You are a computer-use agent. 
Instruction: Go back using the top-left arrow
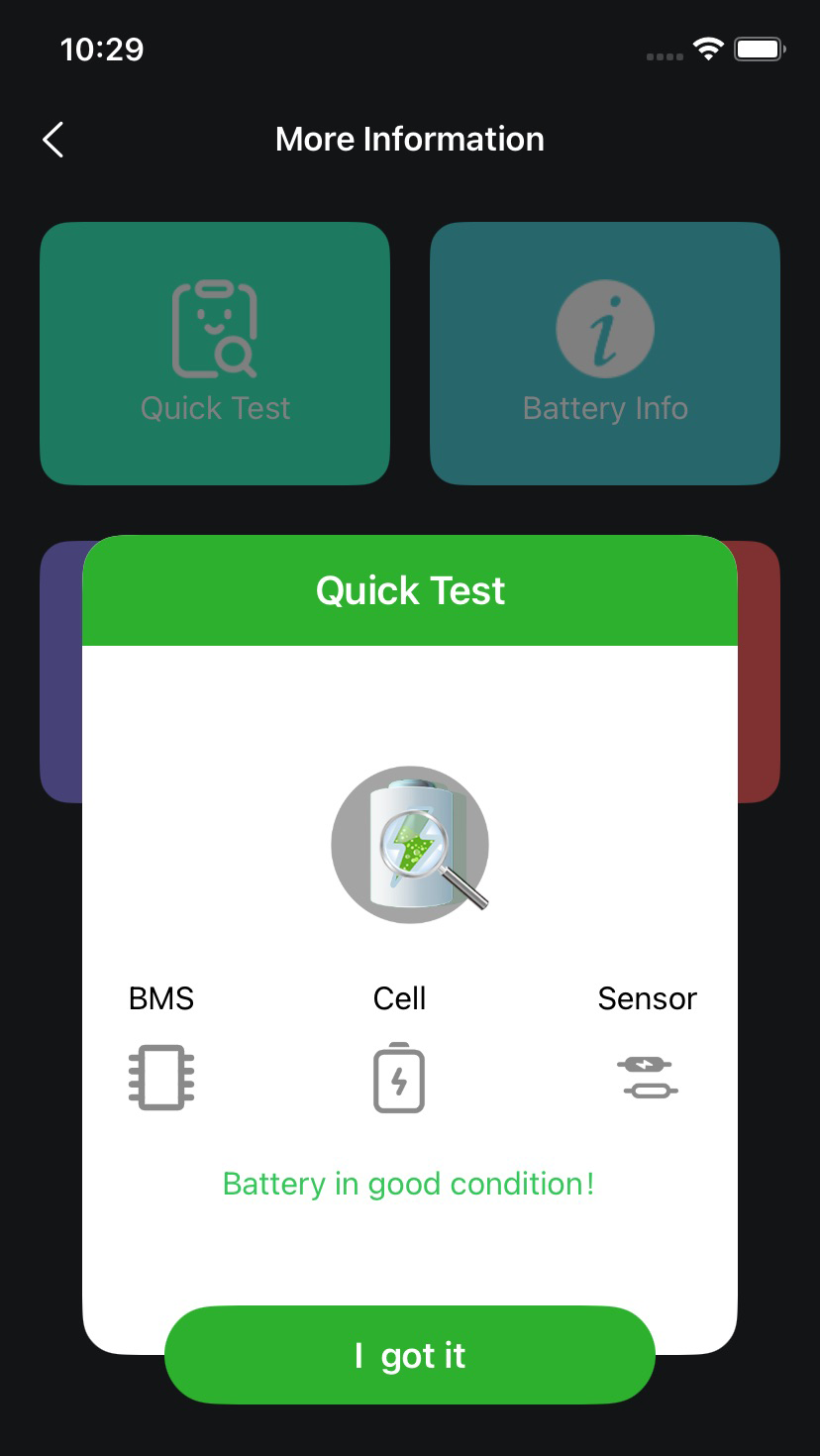point(53,140)
